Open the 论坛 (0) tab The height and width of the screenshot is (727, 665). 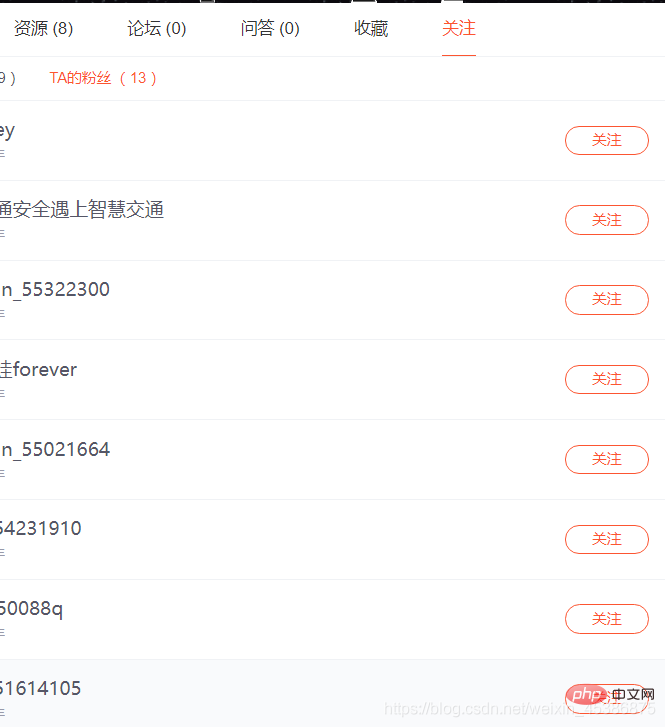click(157, 29)
